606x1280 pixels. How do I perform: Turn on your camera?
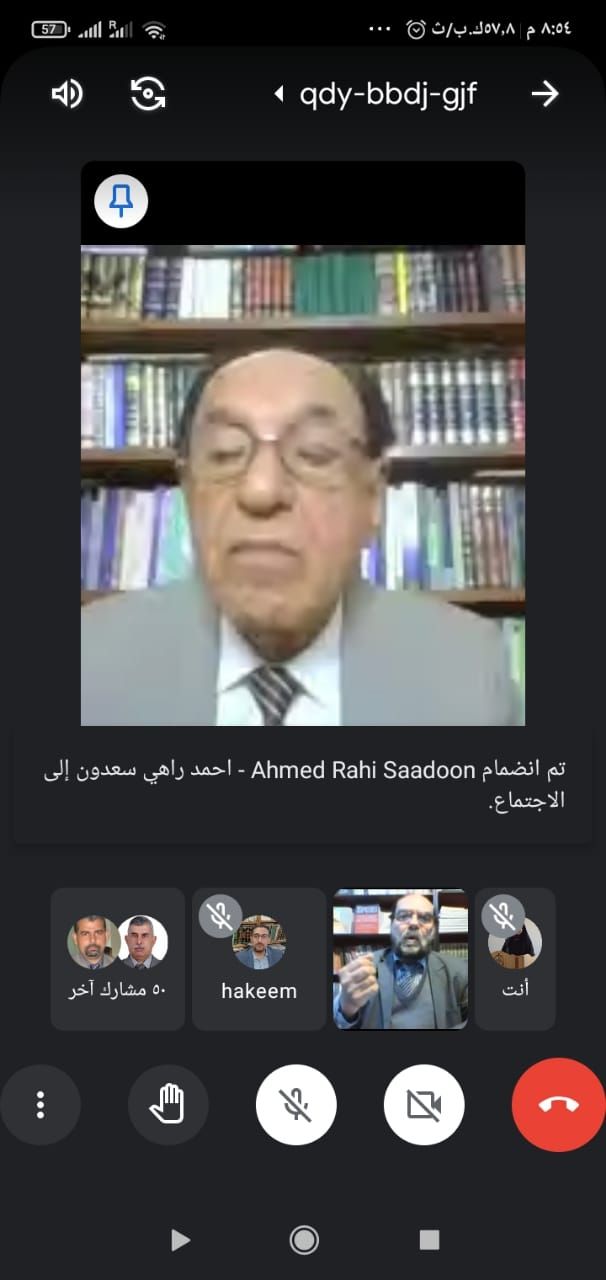[x=424, y=1104]
